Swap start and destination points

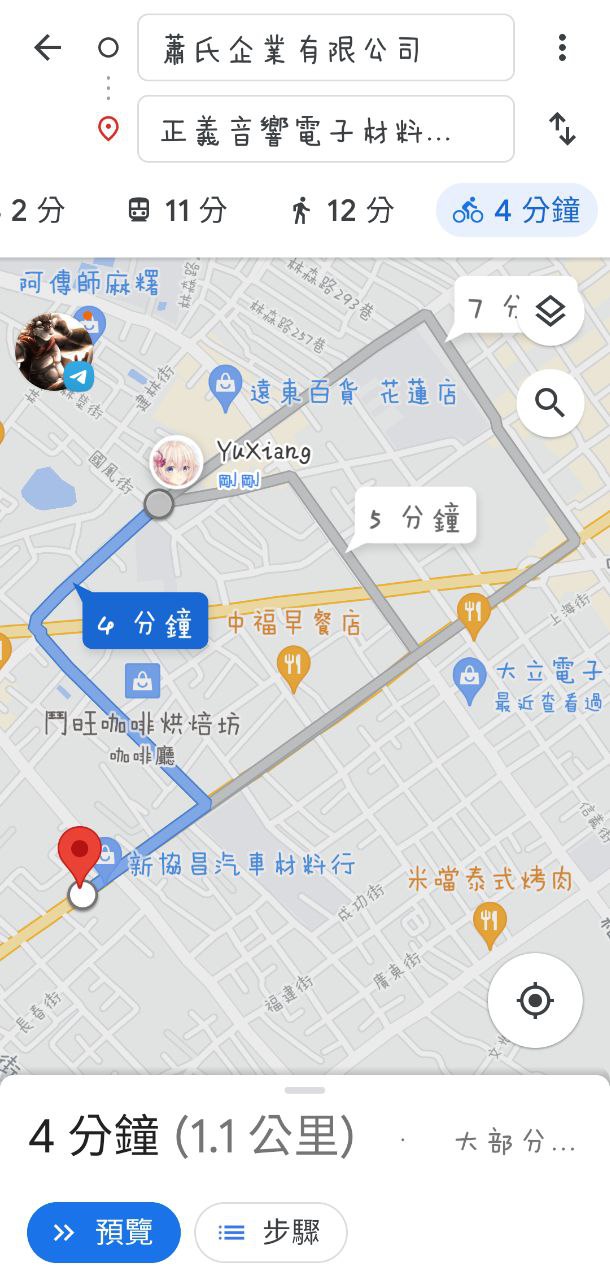(x=562, y=128)
